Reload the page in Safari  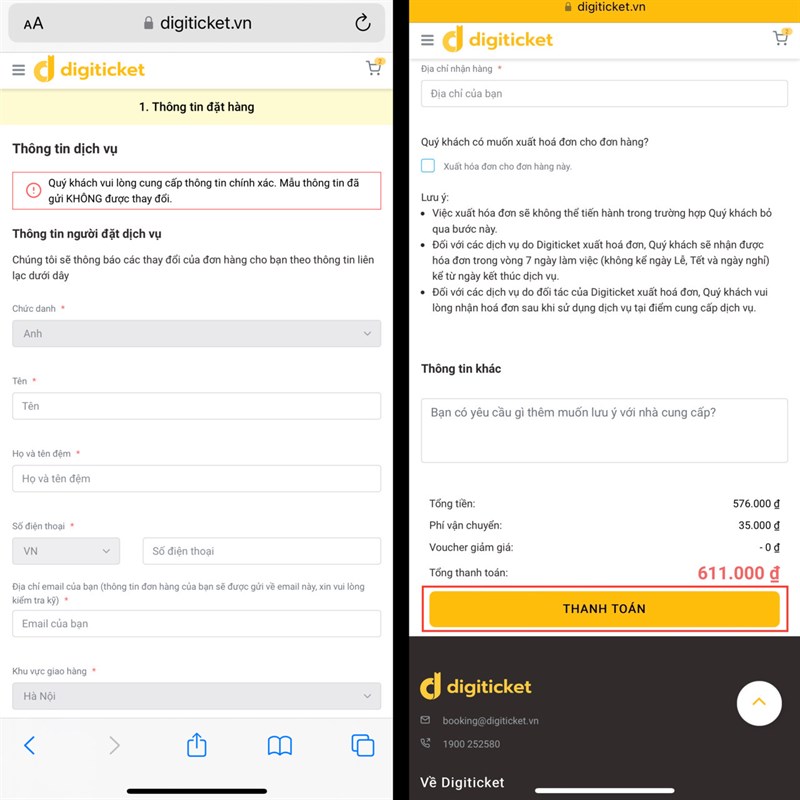[x=363, y=22]
